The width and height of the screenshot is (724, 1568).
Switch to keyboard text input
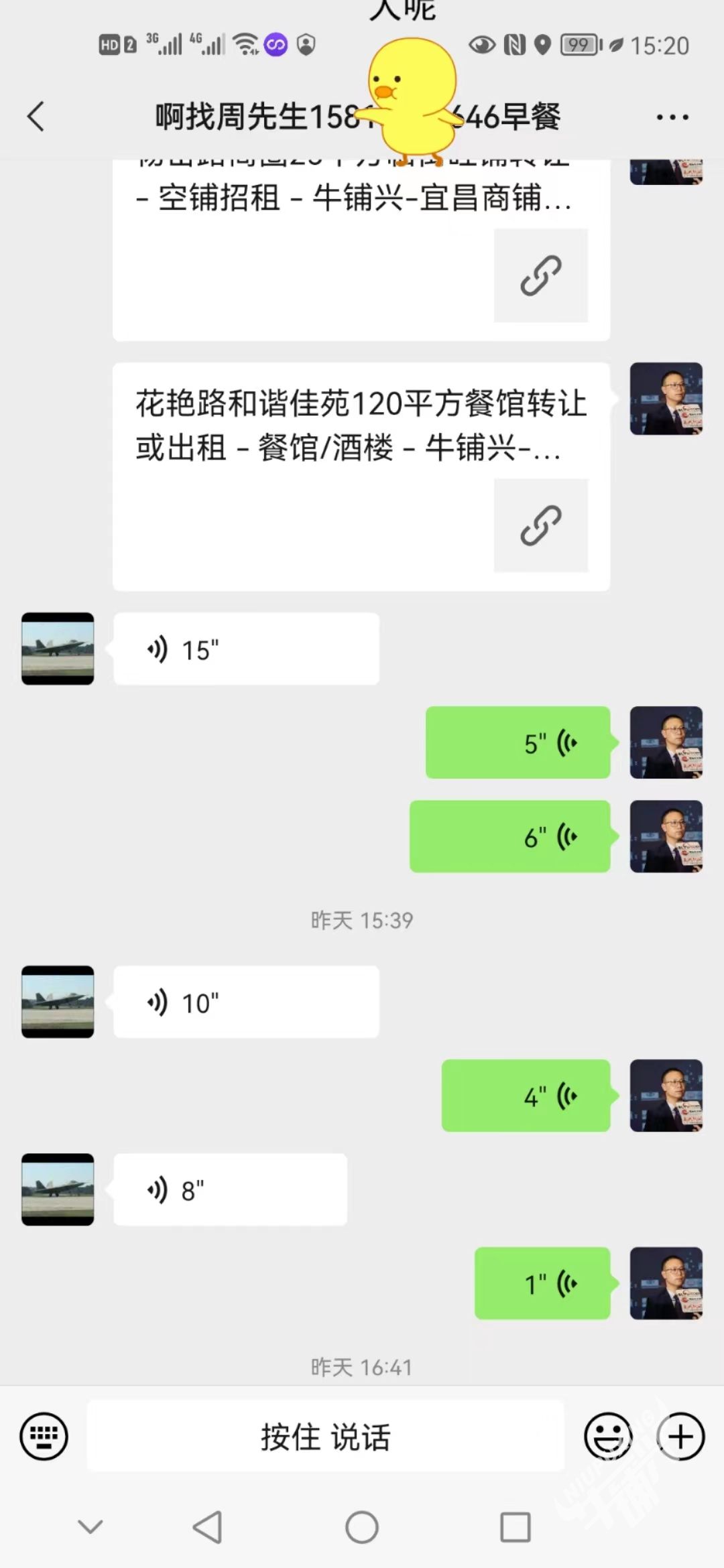click(44, 1436)
